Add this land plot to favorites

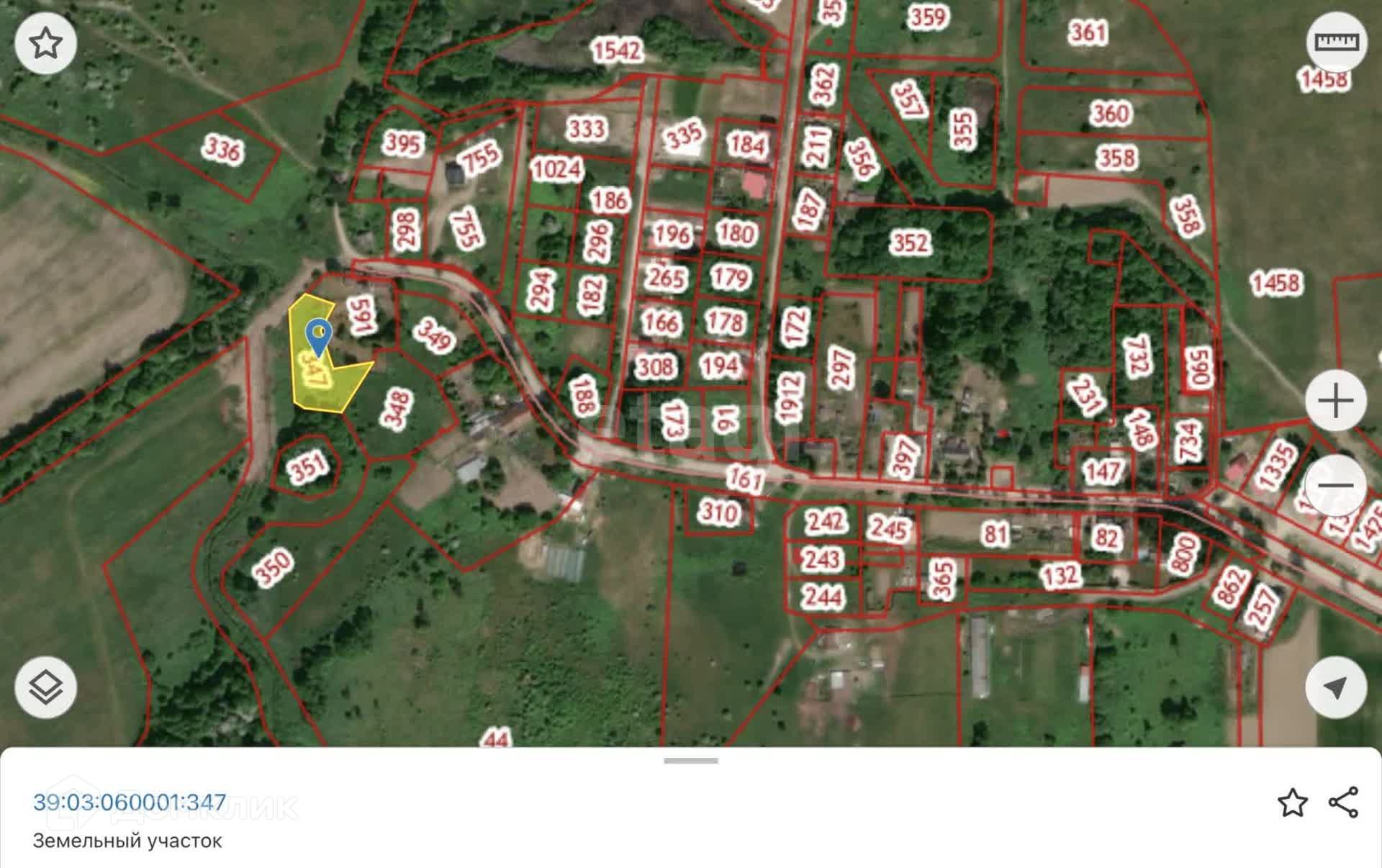pyautogui.click(x=1292, y=803)
